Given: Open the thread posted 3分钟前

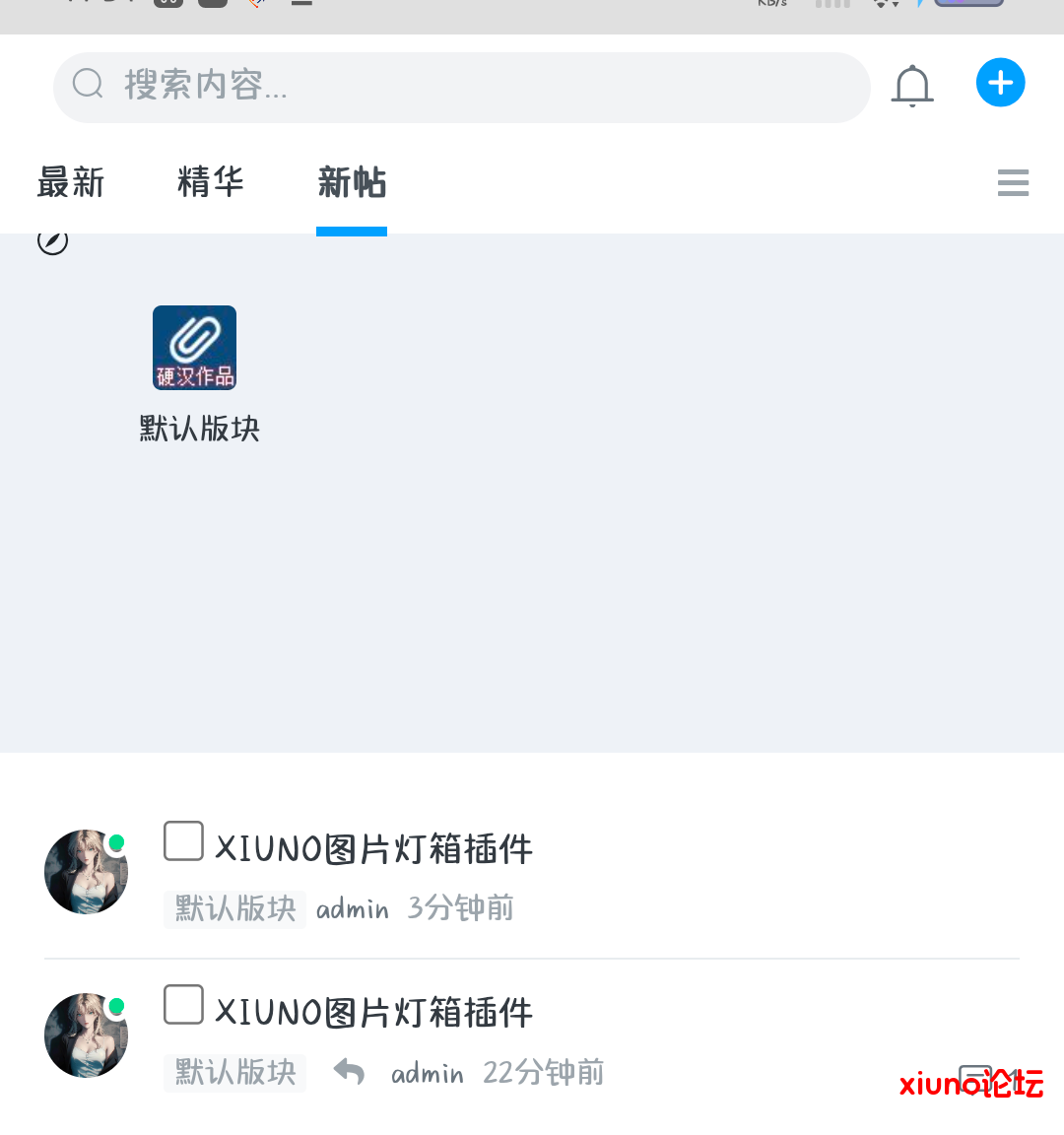Looking at the screenshot, I should (x=374, y=849).
